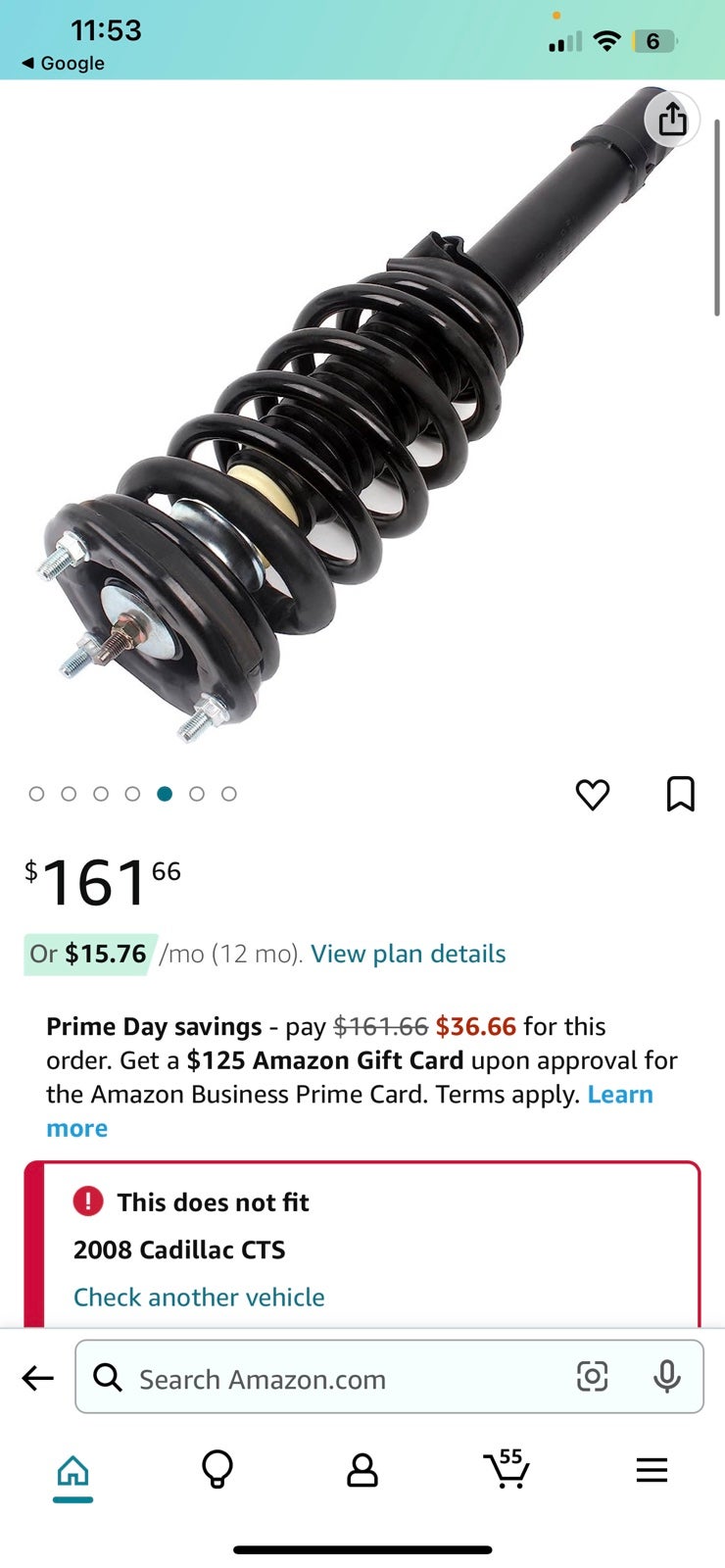The image size is (725, 1568).
Task: Share this product
Action: tap(672, 120)
